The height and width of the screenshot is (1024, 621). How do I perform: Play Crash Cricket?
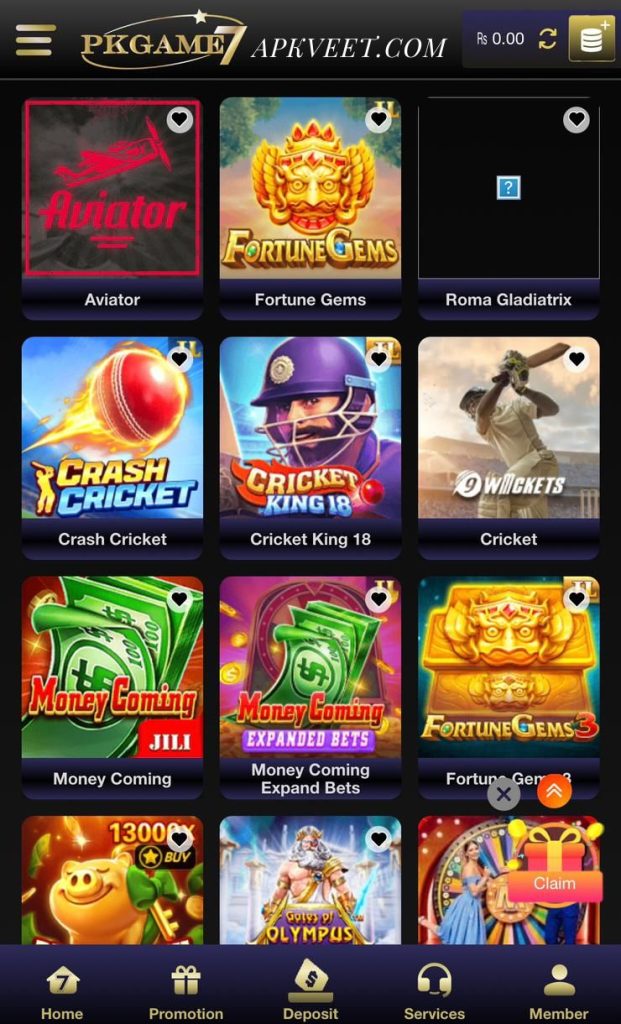point(112,428)
